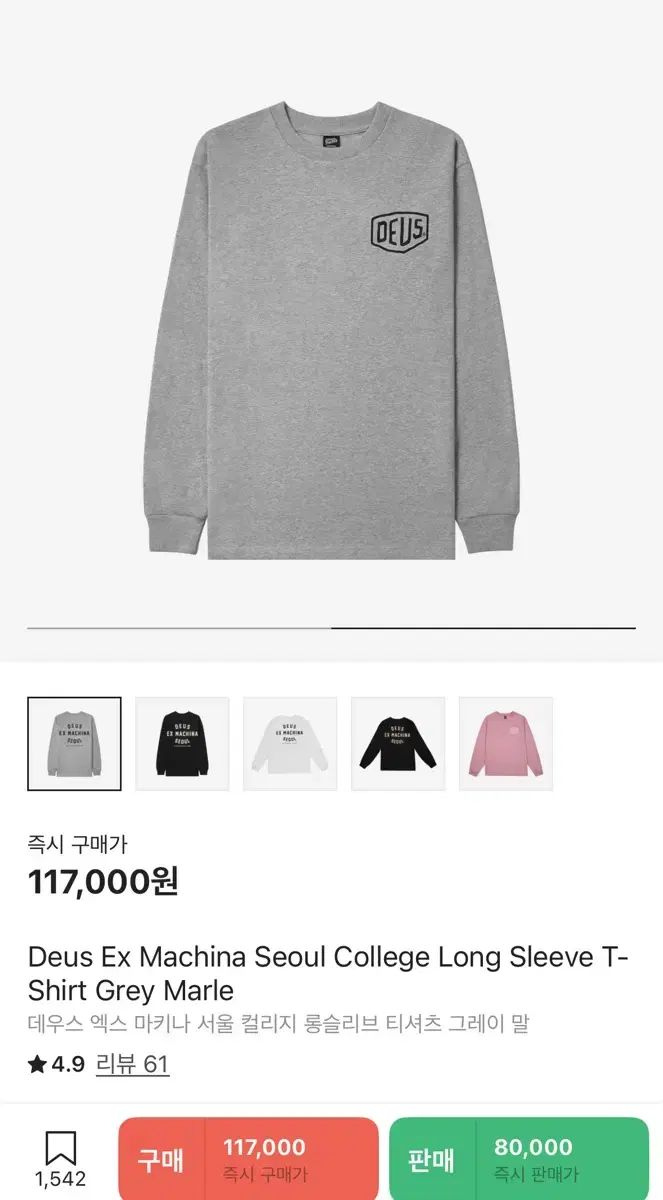
Task: Select the white sweatshirt thumbnail
Action: click(x=290, y=744)
